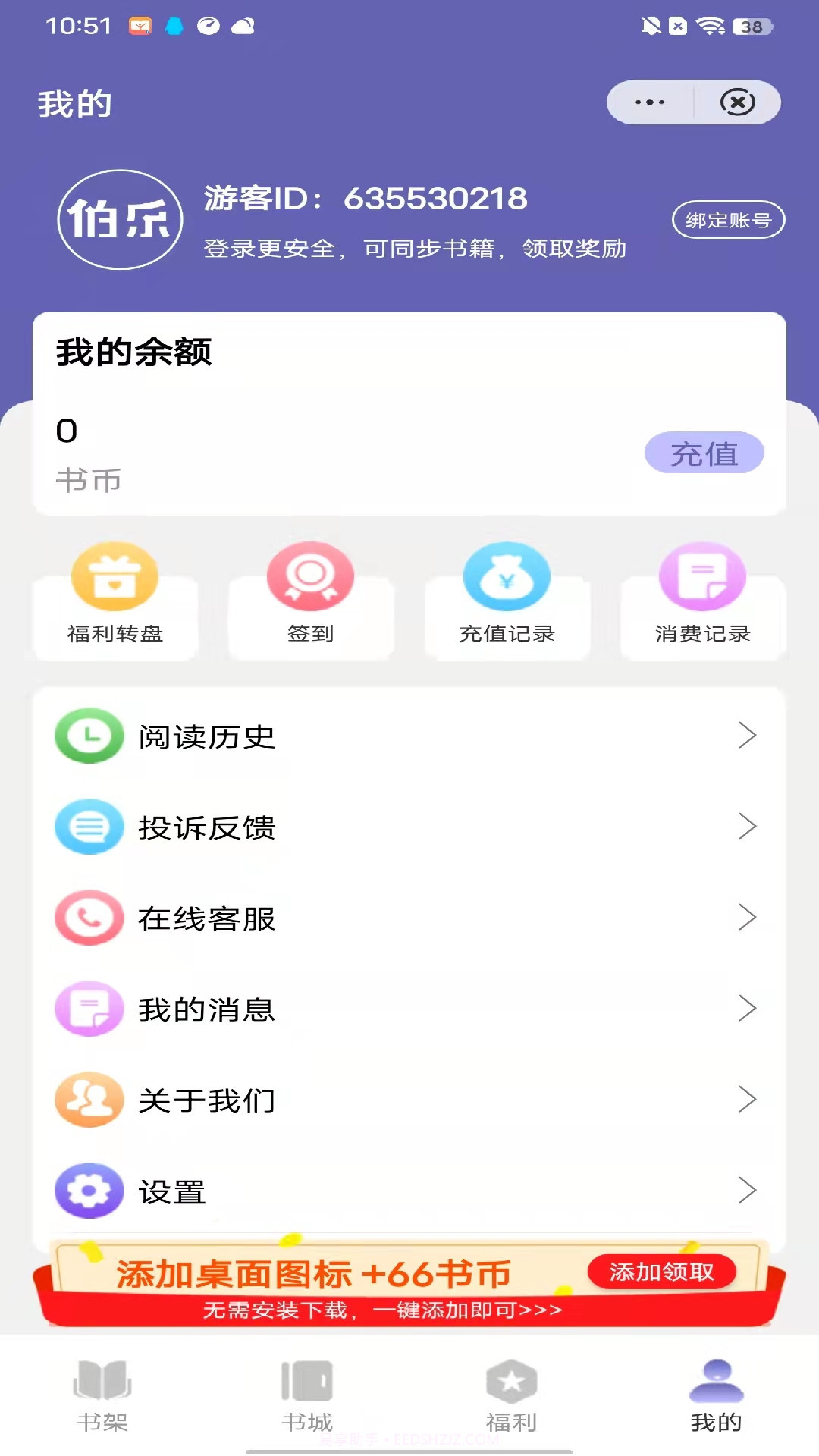This screenshot has height=1456, width=819.
Task: Open settings via the 设置 gear icon
Action: 88,1191
